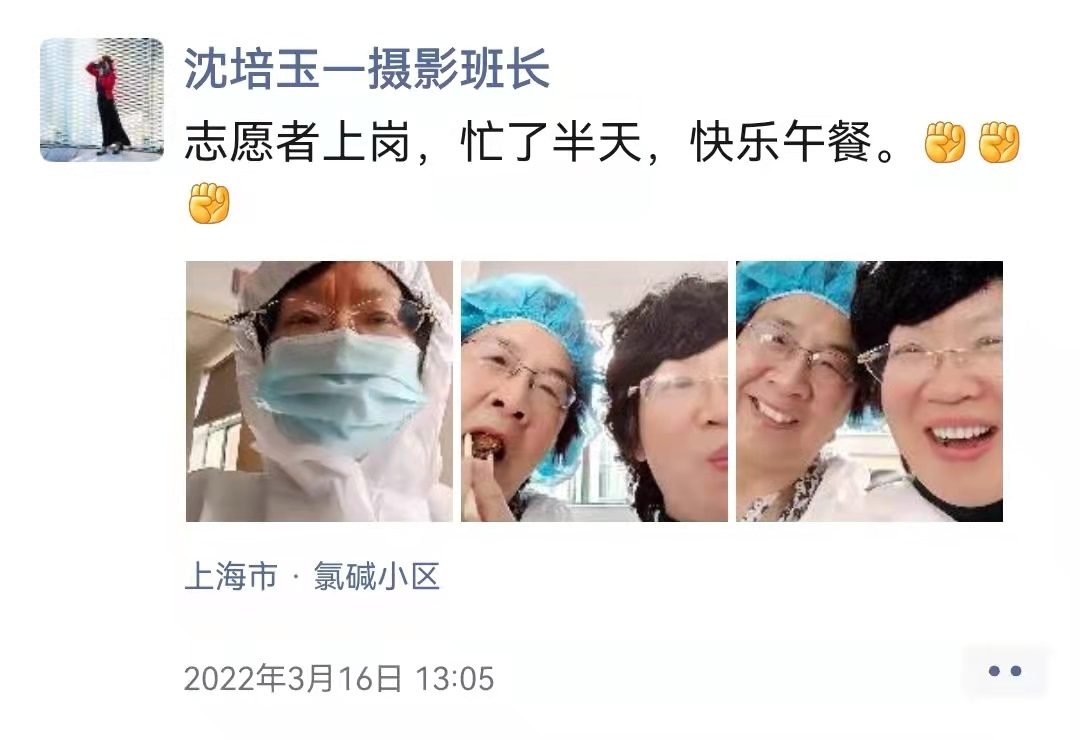Open the first photo with the face mask
The width and height of the screenshot is (1080, 740).
click(319, 391)
